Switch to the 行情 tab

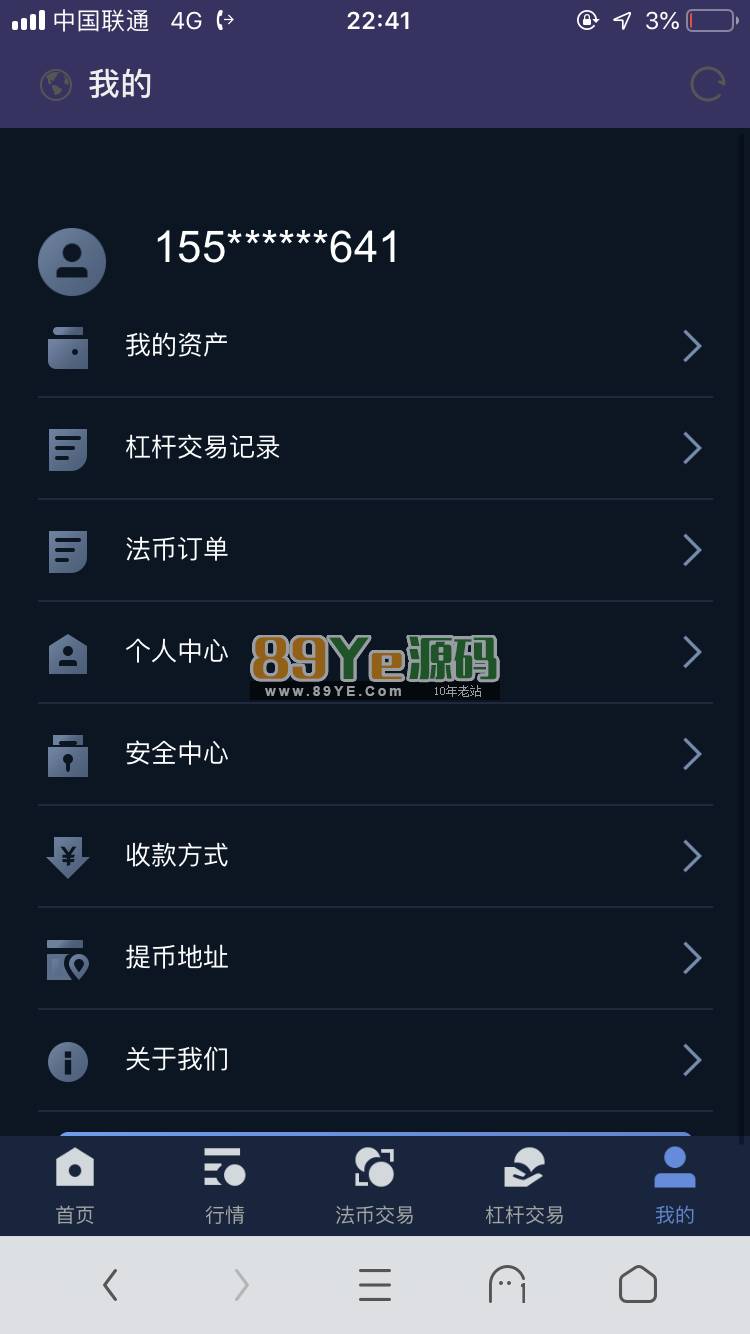225,1186
